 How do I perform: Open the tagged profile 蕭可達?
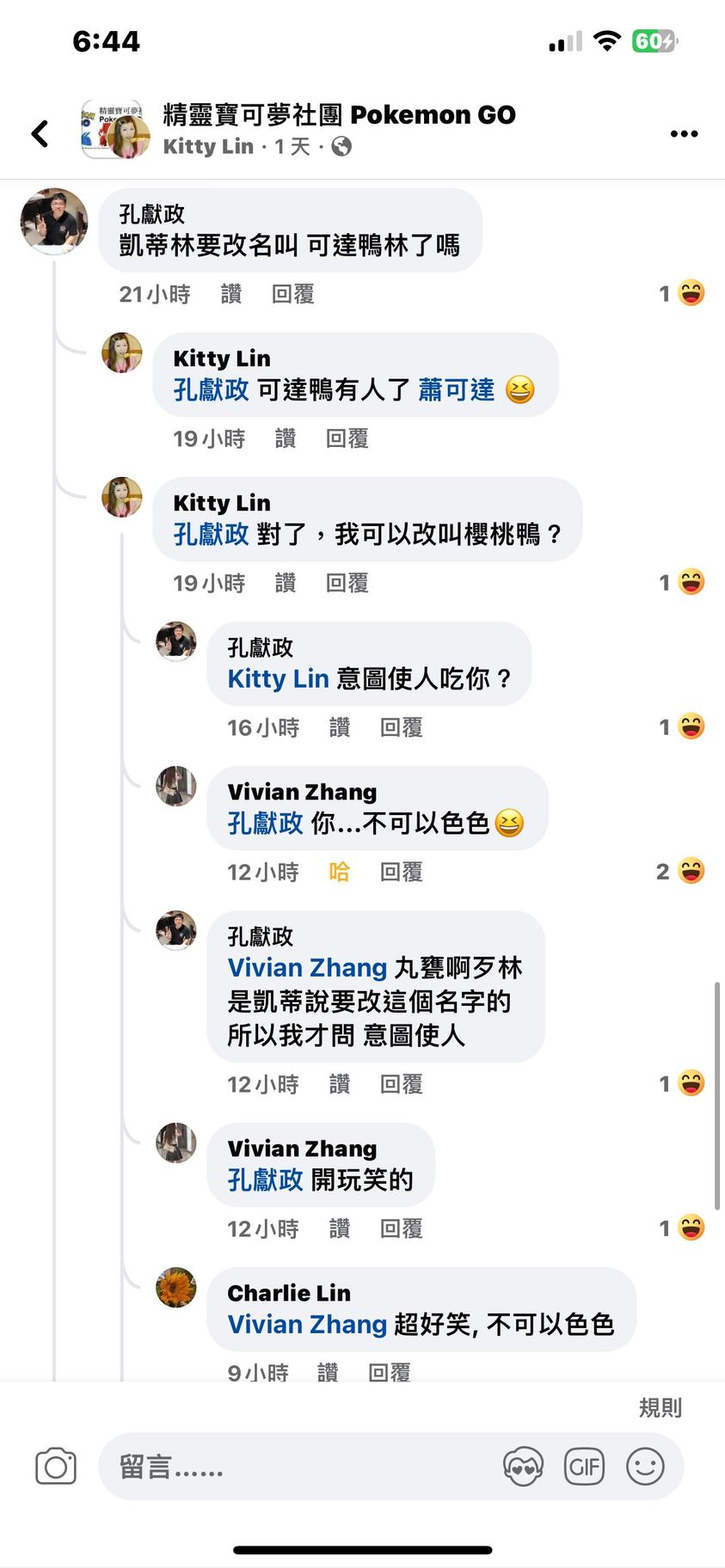456,389
